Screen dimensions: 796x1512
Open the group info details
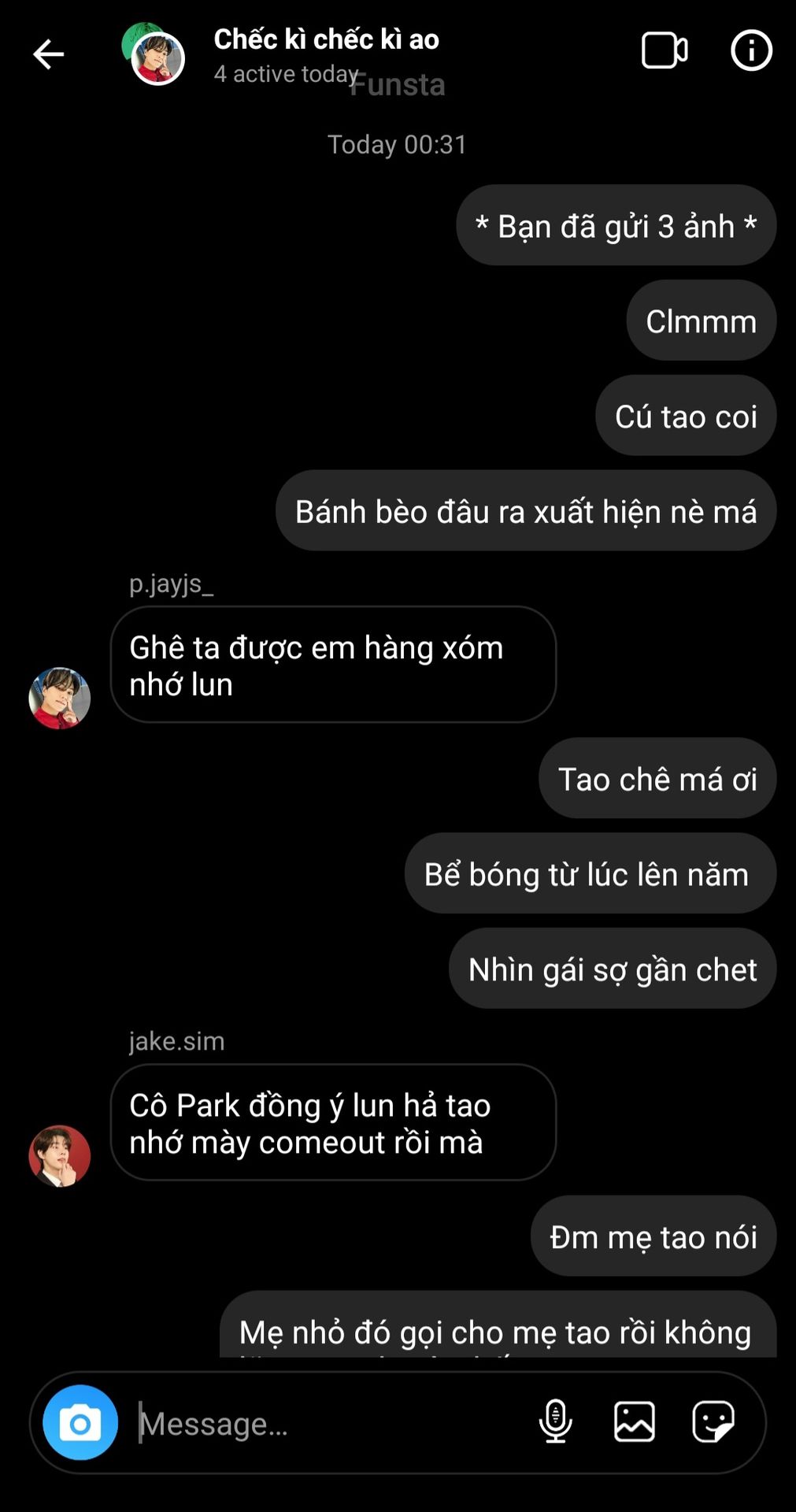(751, 51)
